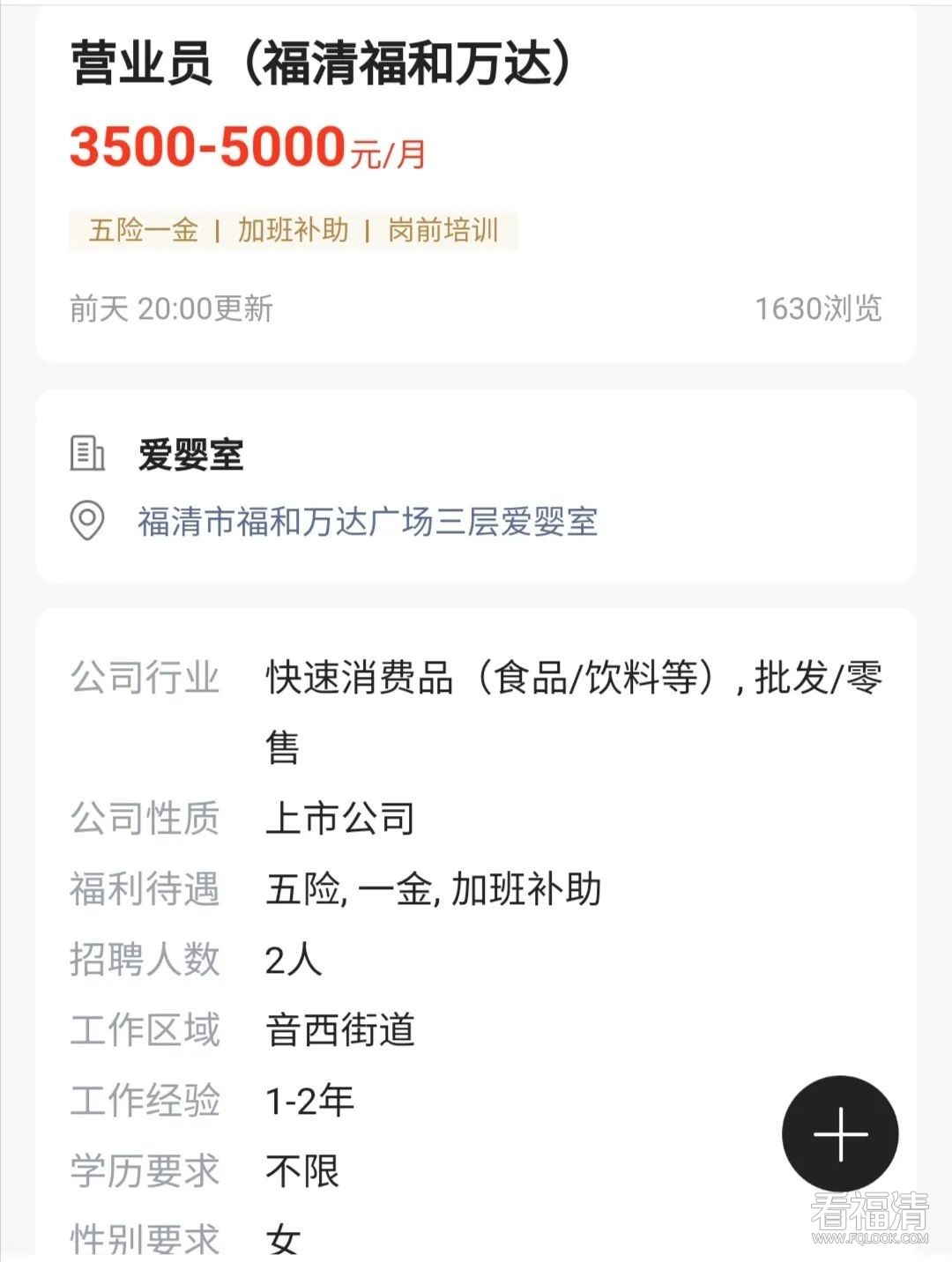Screen dimensions: 952x1262
Task: Open the 爱婴室 company page
Action: click(x=190, y=455)
